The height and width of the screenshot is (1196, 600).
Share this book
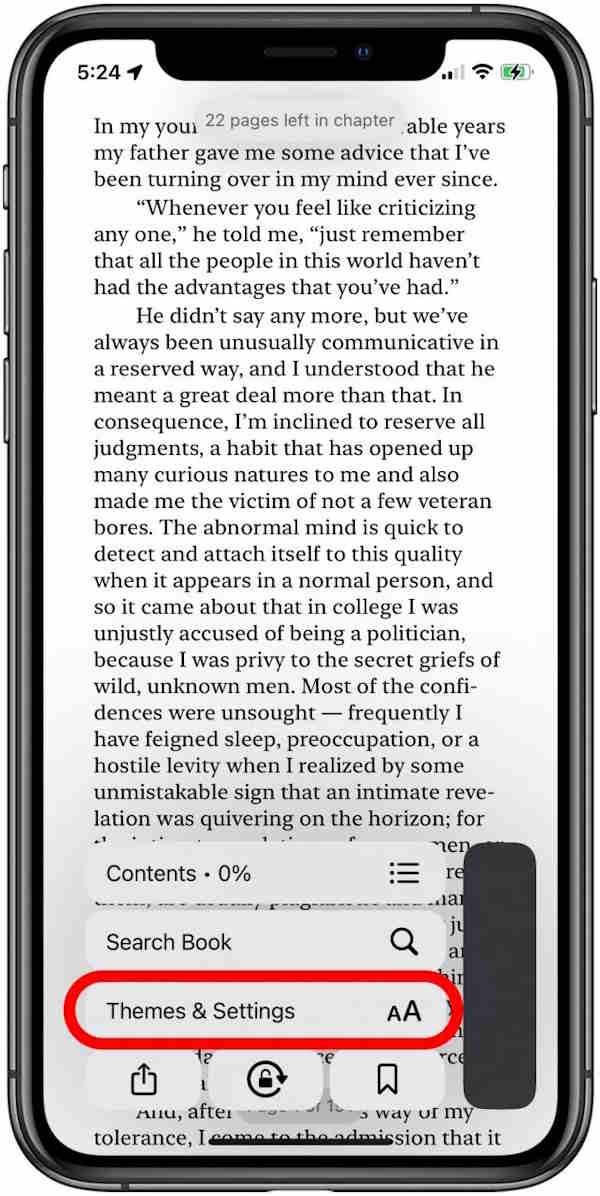click(144, 1080)
